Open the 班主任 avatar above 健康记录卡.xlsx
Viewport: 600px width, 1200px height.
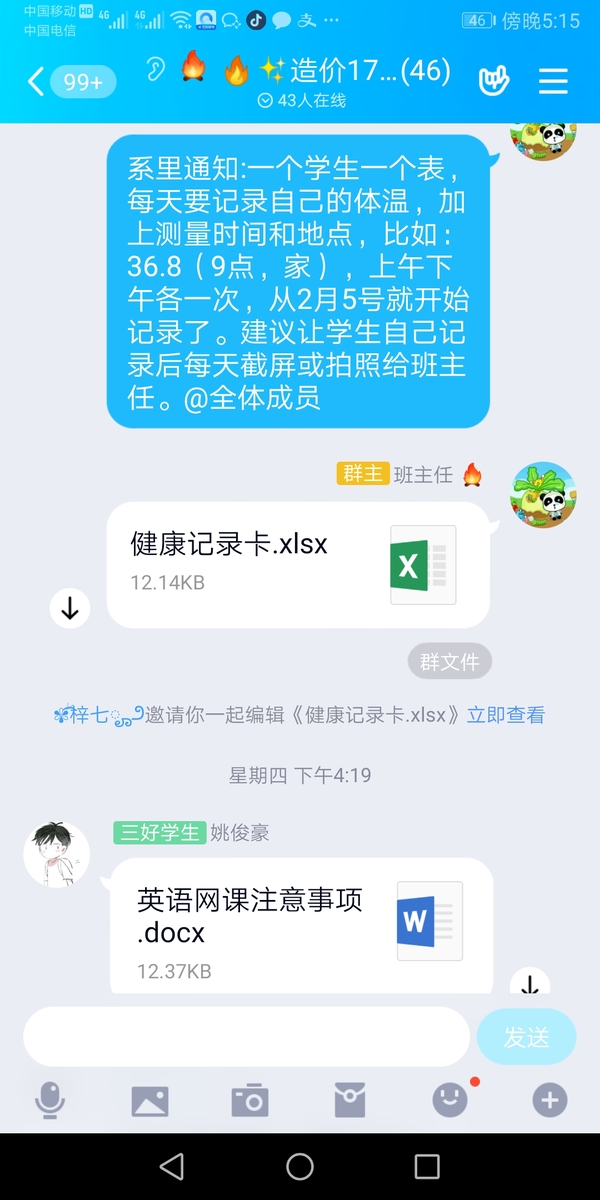click(544, 496)
